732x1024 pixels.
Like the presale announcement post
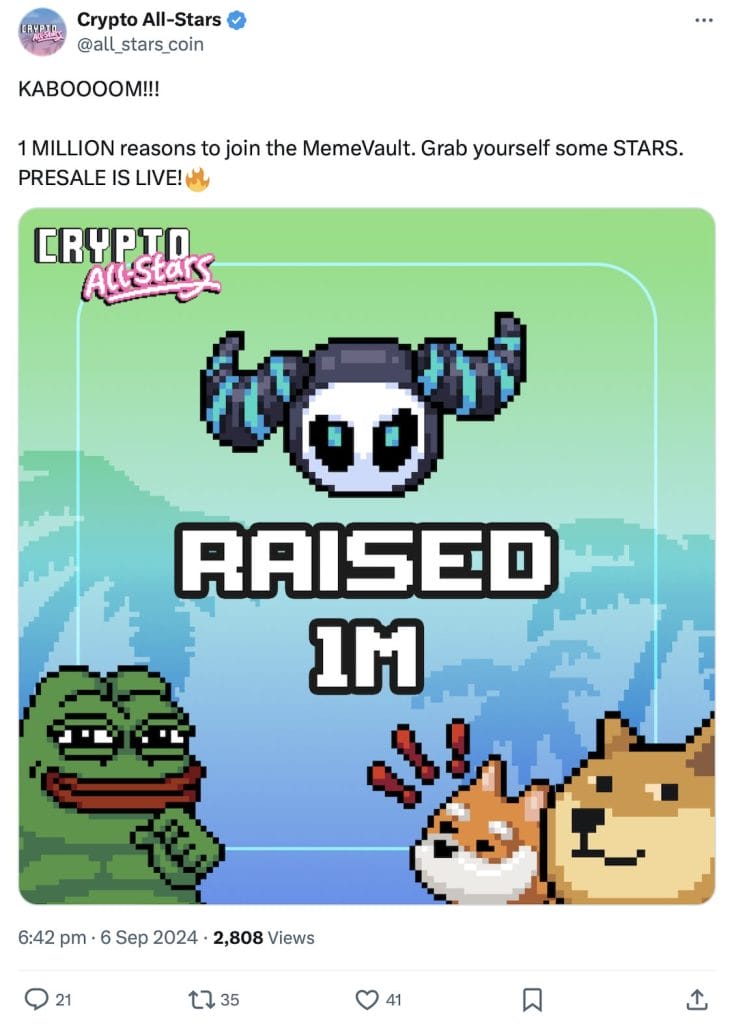(x=369, y=998)
